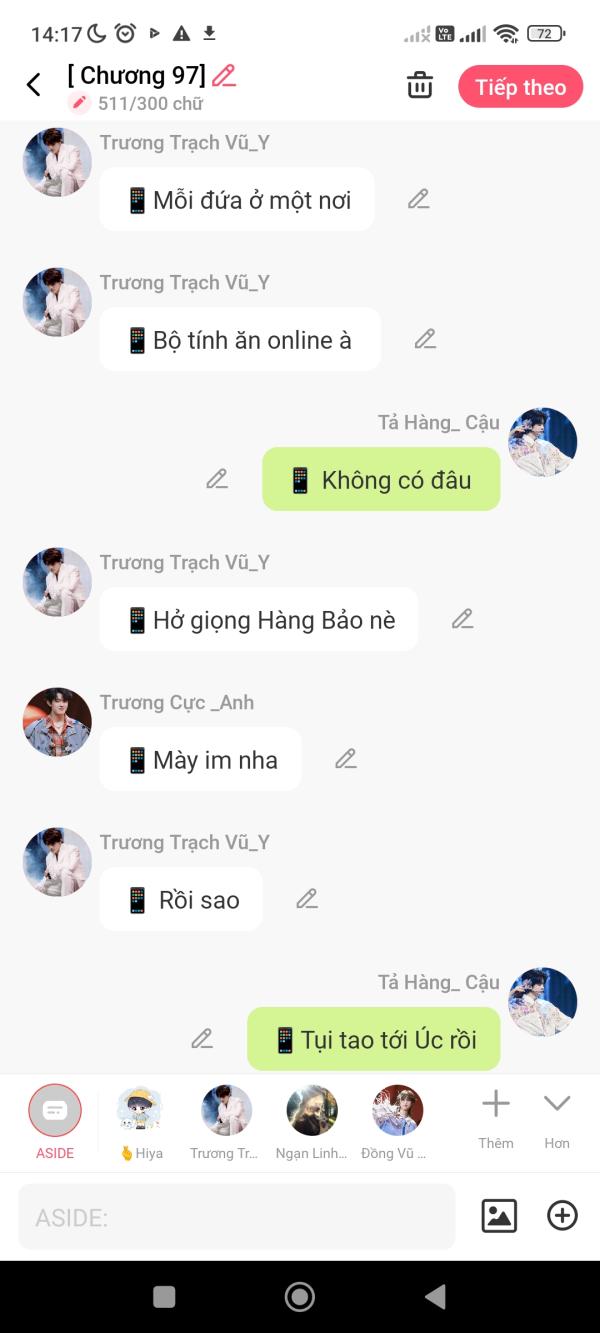Insert an image into the chat
The width and height of the screenshot is (600, 1333).
point(499,1216)
